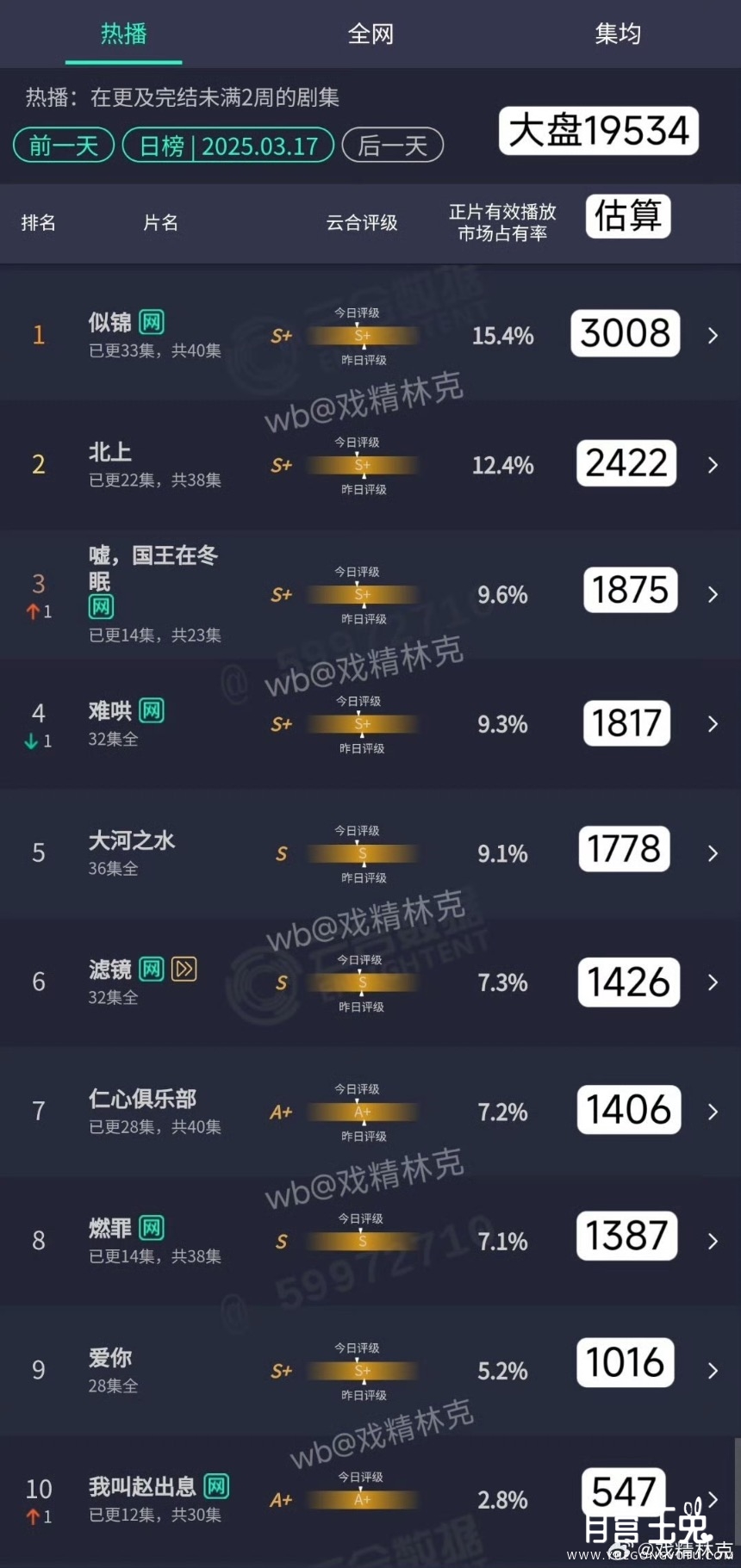Go to 前一天 ranking
This screenshot has width=741, height=1568.
coord(64,145)
